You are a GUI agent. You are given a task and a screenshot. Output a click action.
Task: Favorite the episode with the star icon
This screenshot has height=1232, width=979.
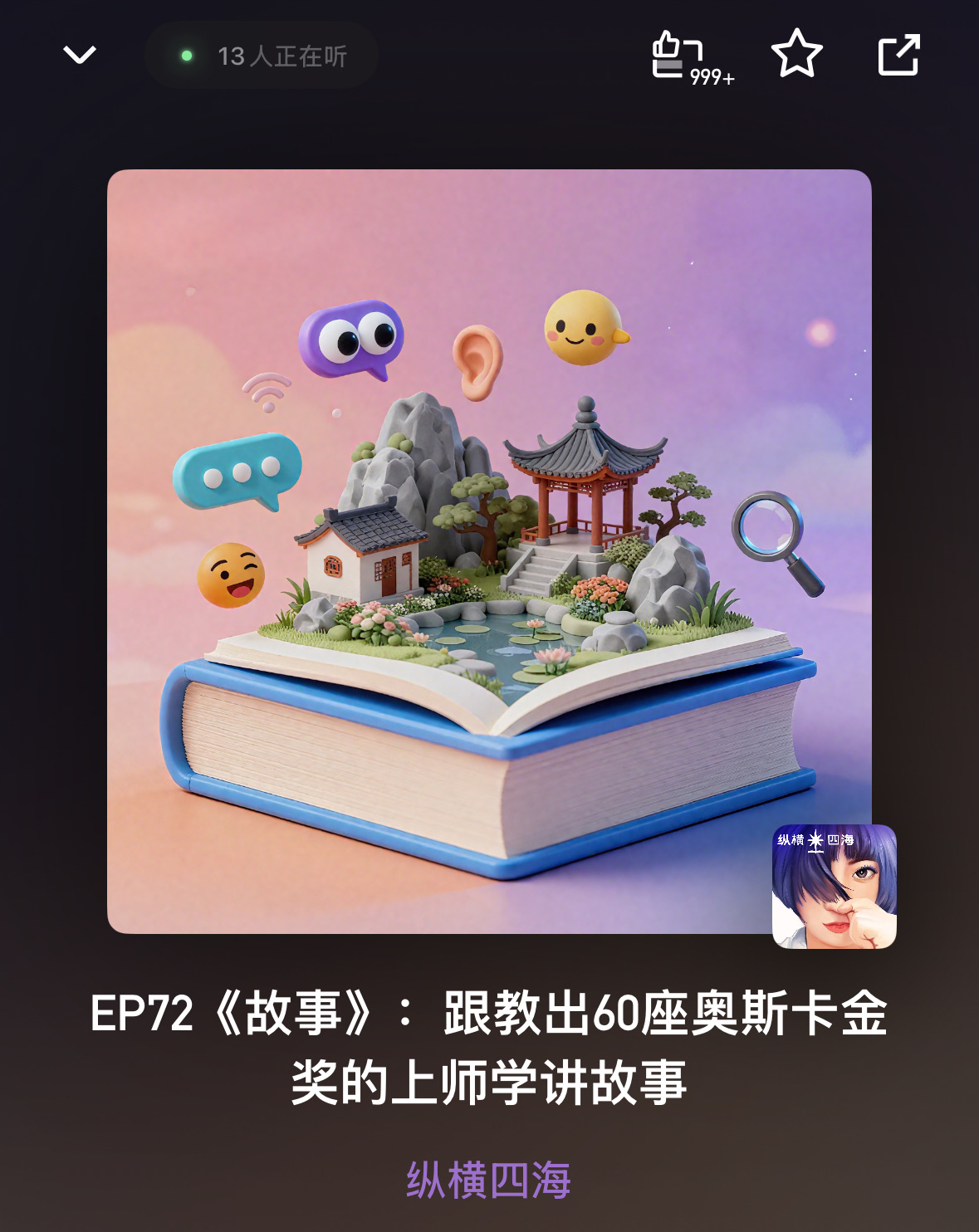point(797,54)
